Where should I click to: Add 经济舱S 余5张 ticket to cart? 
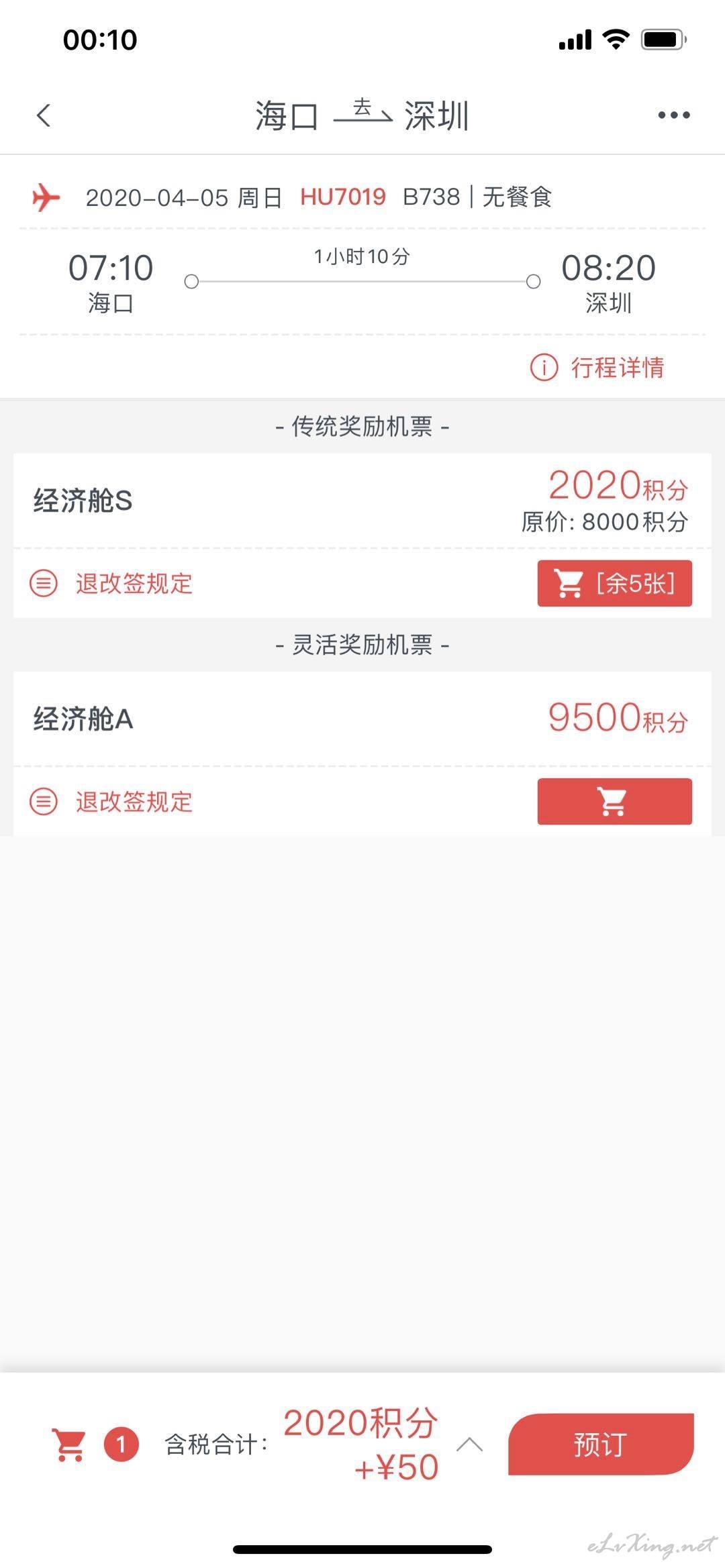pos(614,583)
